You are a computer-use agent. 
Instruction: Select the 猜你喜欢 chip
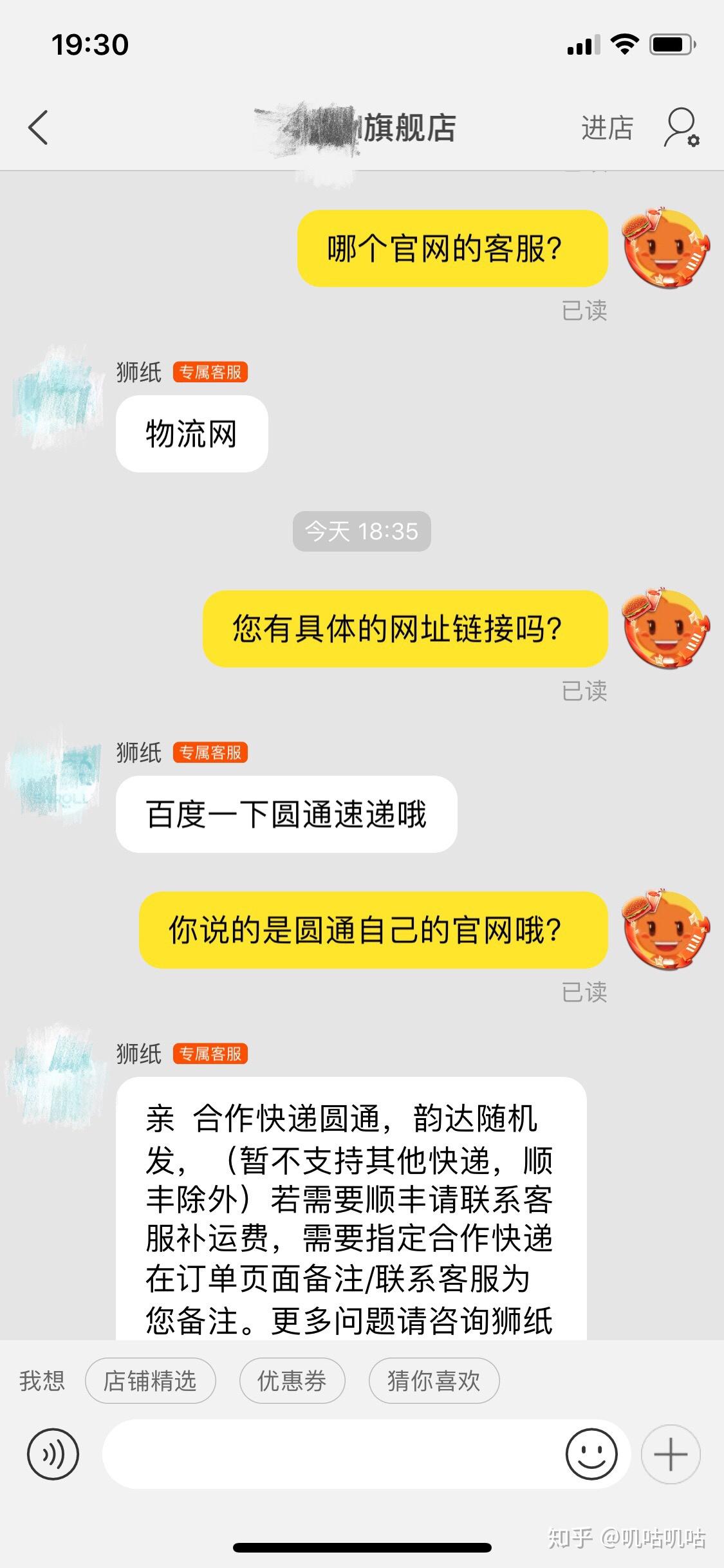434,1381
